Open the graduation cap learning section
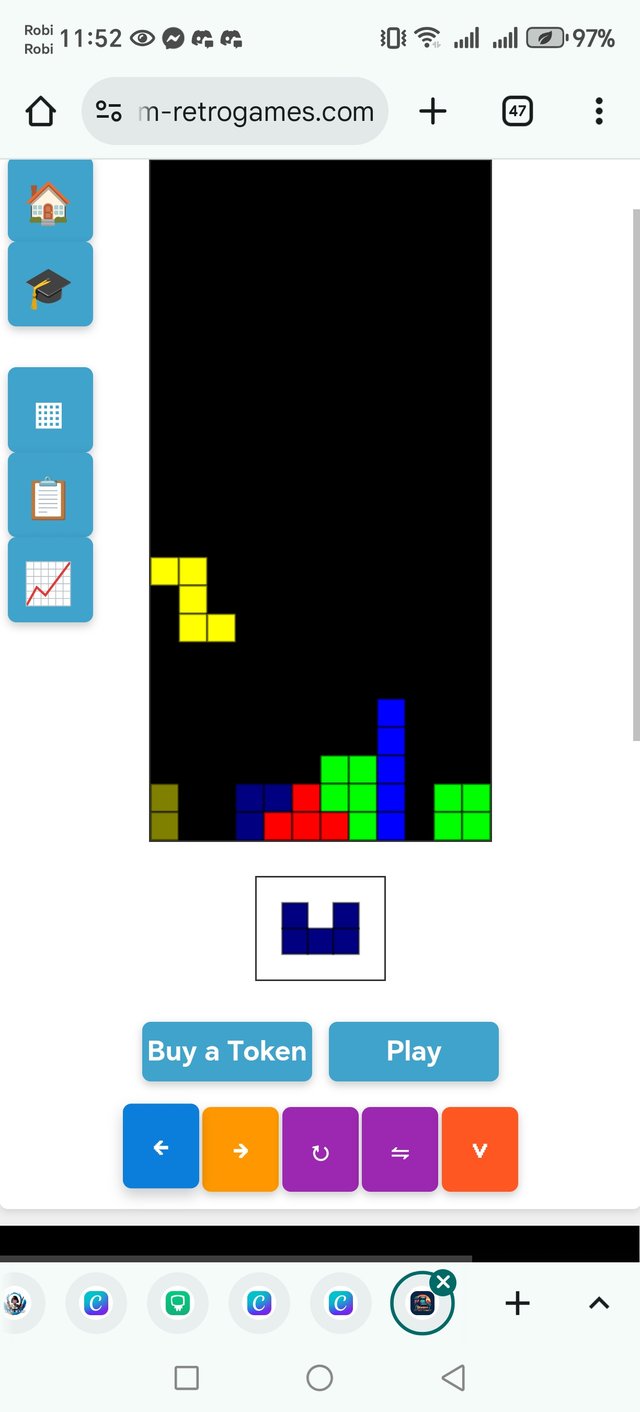The image size is (640, 1412). [x=50, y=286]
